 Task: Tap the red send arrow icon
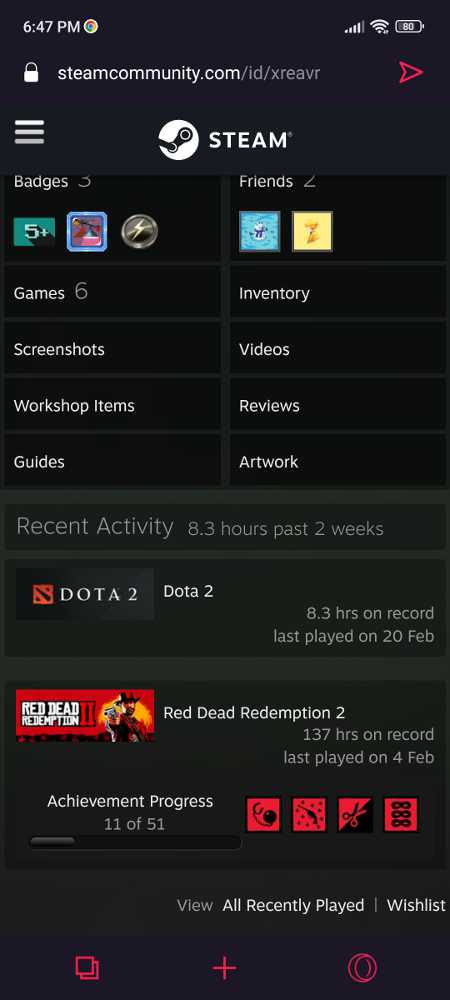[x=411, y=73]
